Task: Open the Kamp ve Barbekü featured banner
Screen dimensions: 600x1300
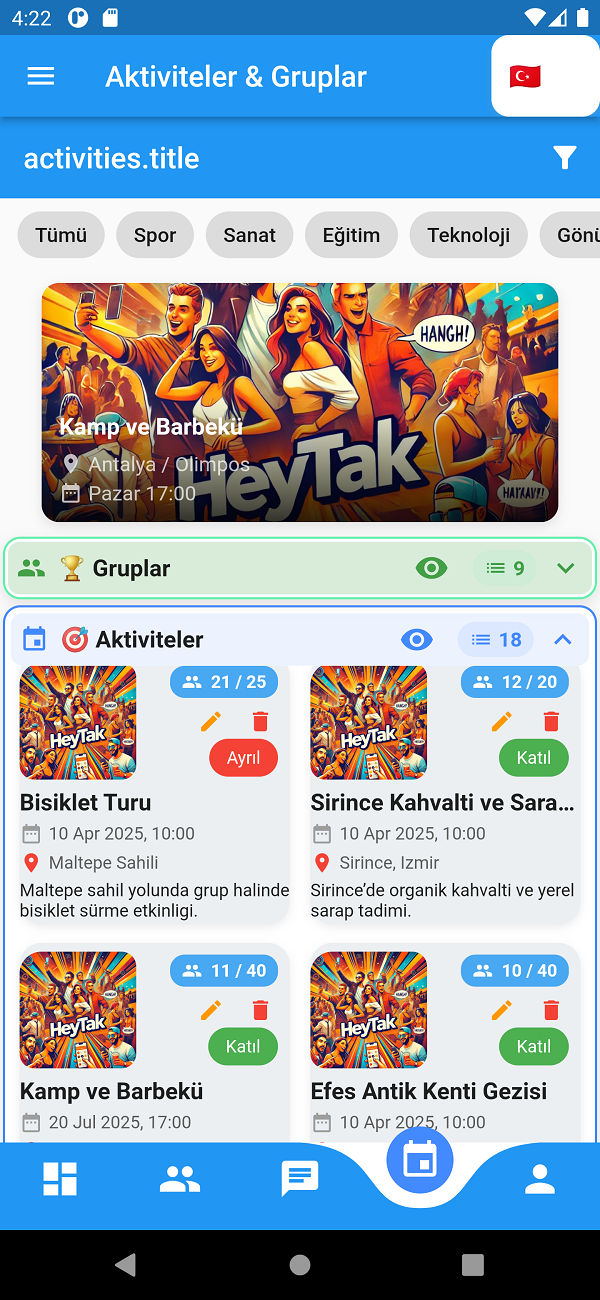Action: (x=300, y=402)
